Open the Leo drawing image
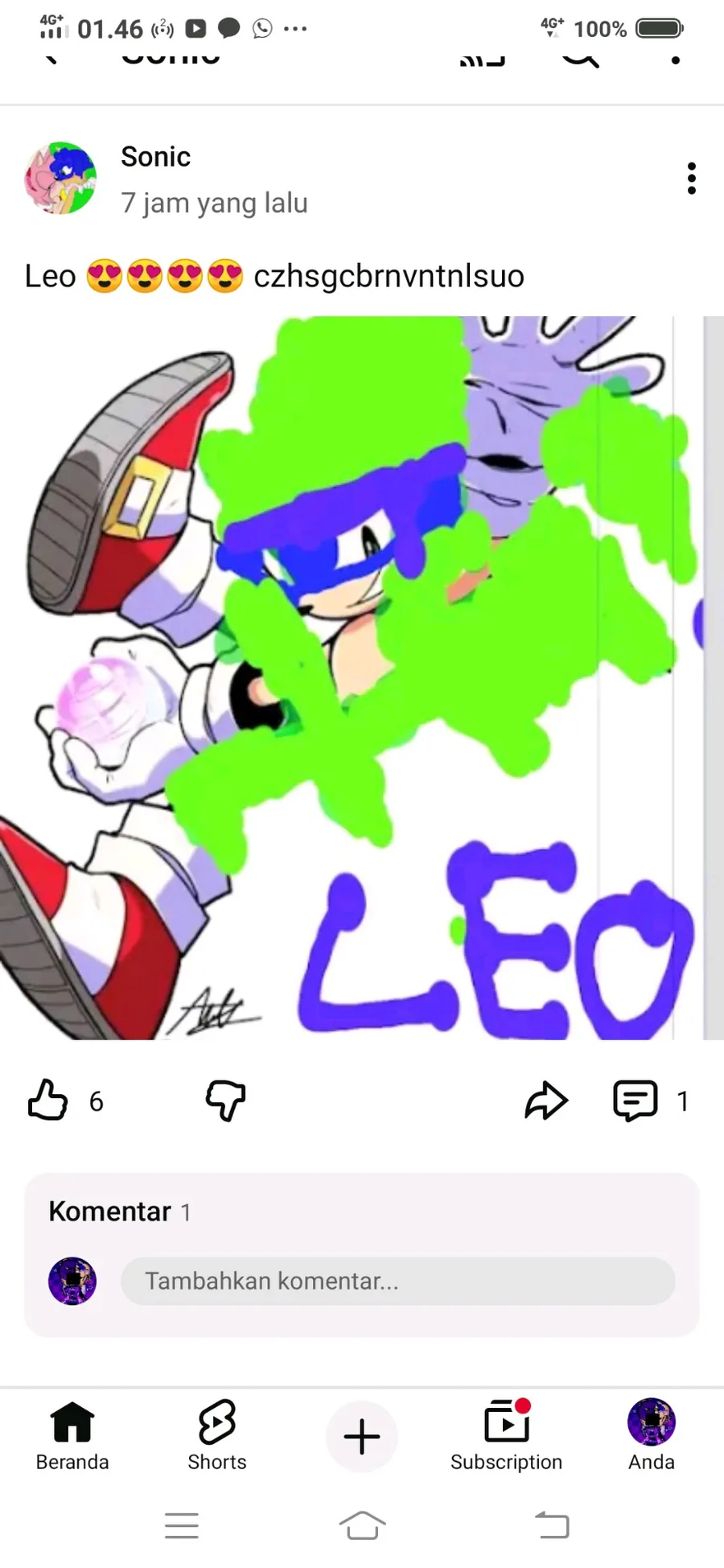724x1568 pixels. click(362, 677)
